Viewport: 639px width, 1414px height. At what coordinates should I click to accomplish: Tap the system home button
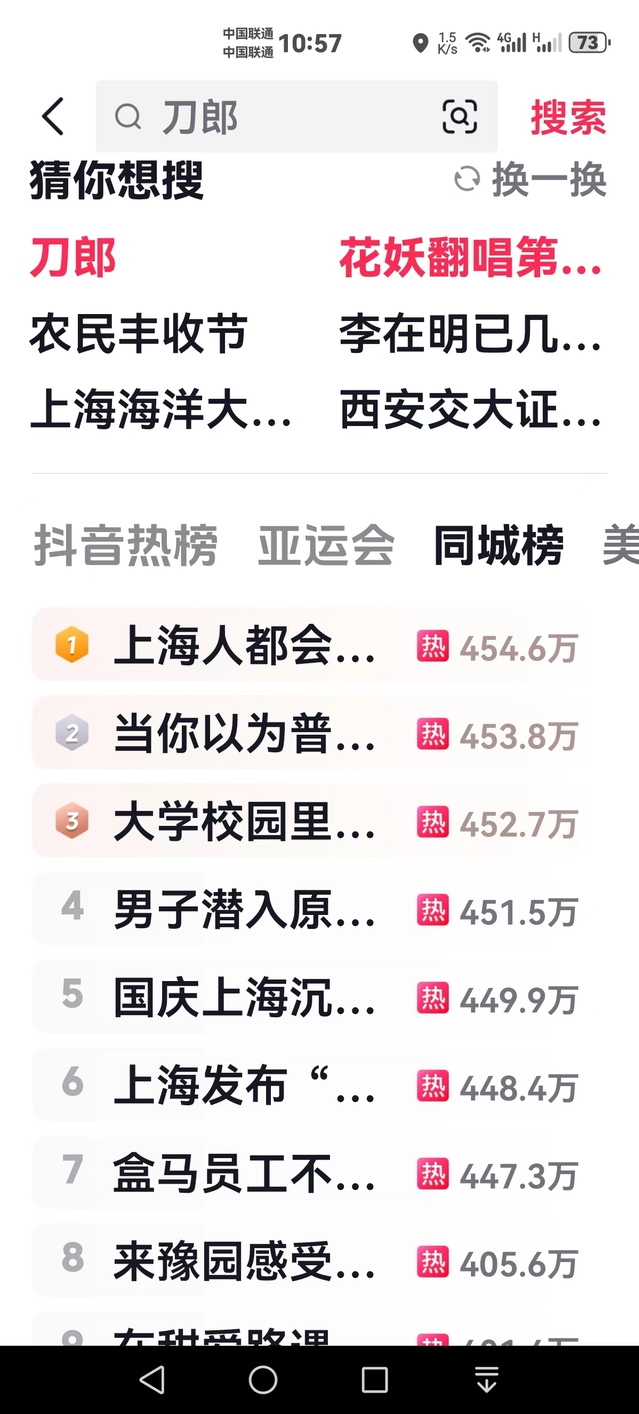pos(263,1380)
